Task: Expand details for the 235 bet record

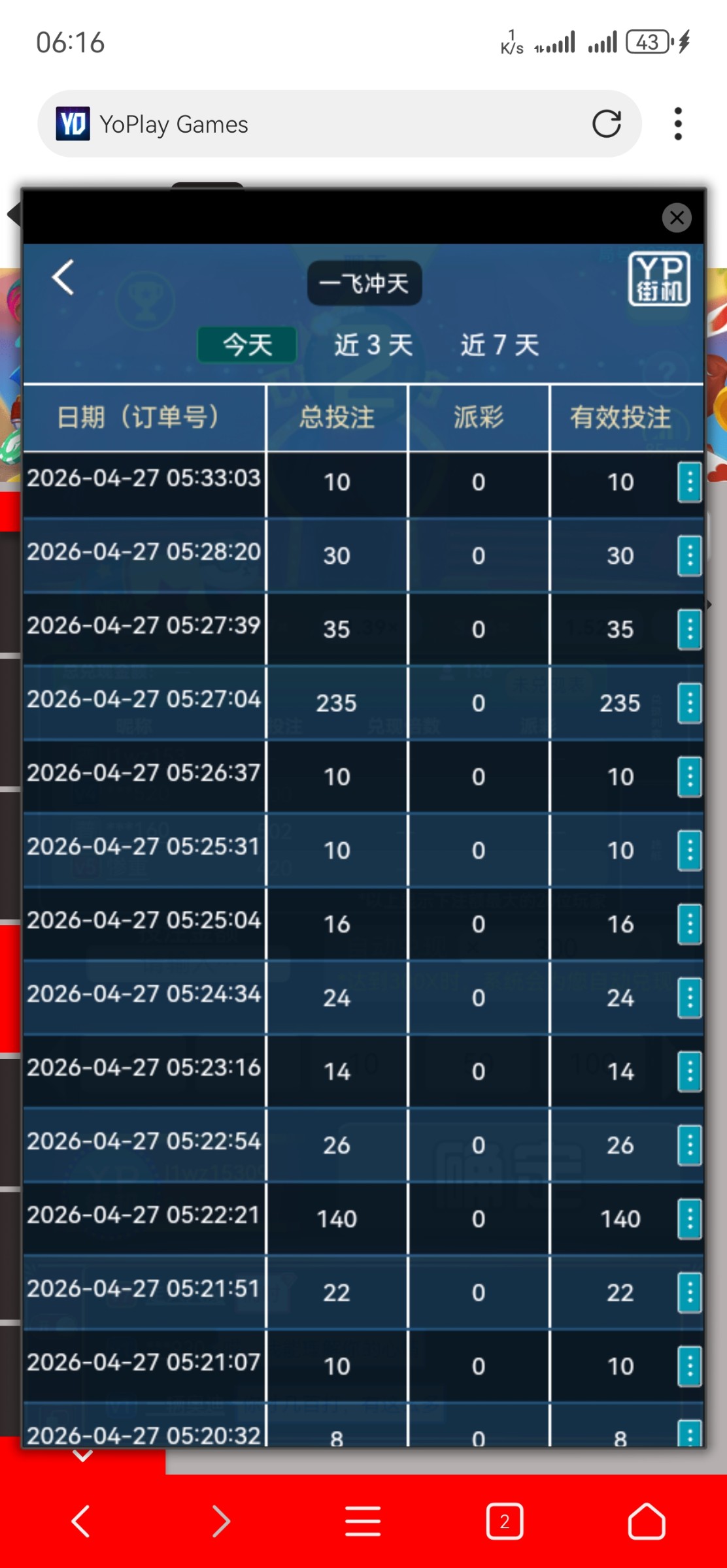Action: (688, 702)
